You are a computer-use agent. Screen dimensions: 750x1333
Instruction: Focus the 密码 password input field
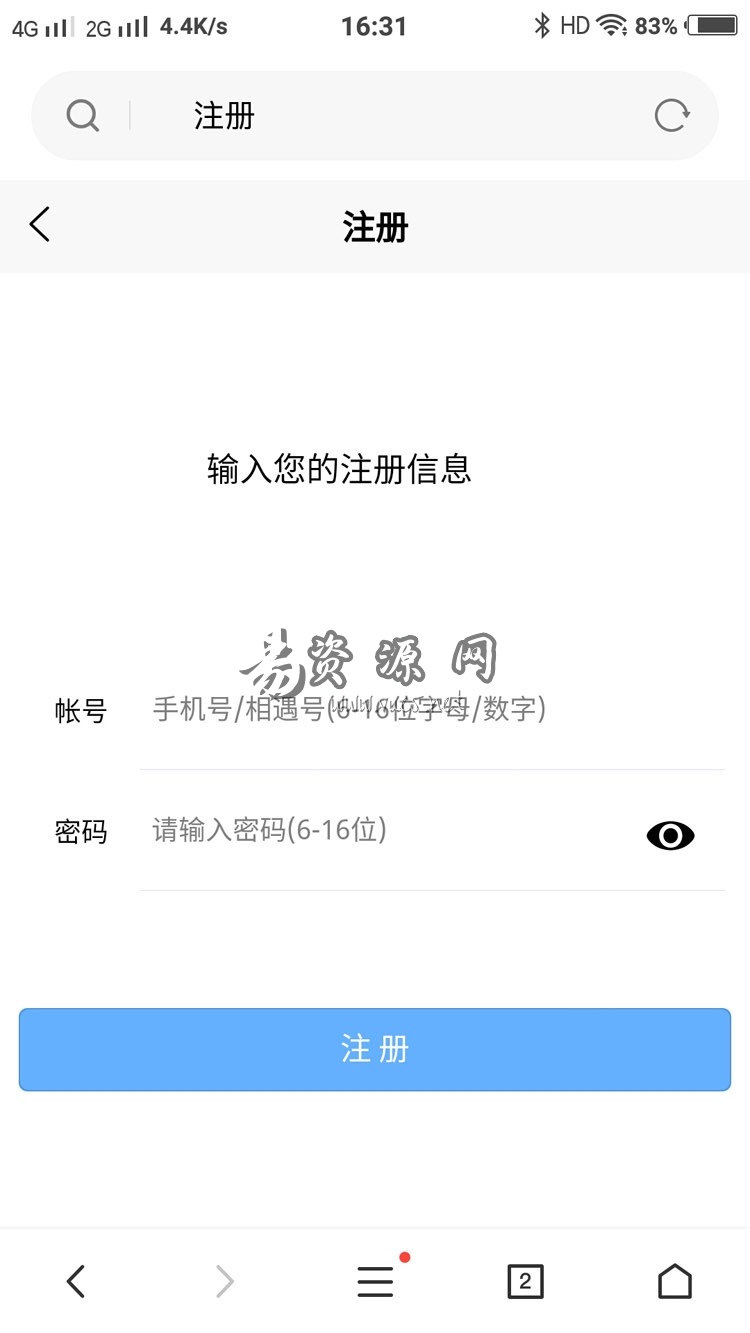point(390,830)
